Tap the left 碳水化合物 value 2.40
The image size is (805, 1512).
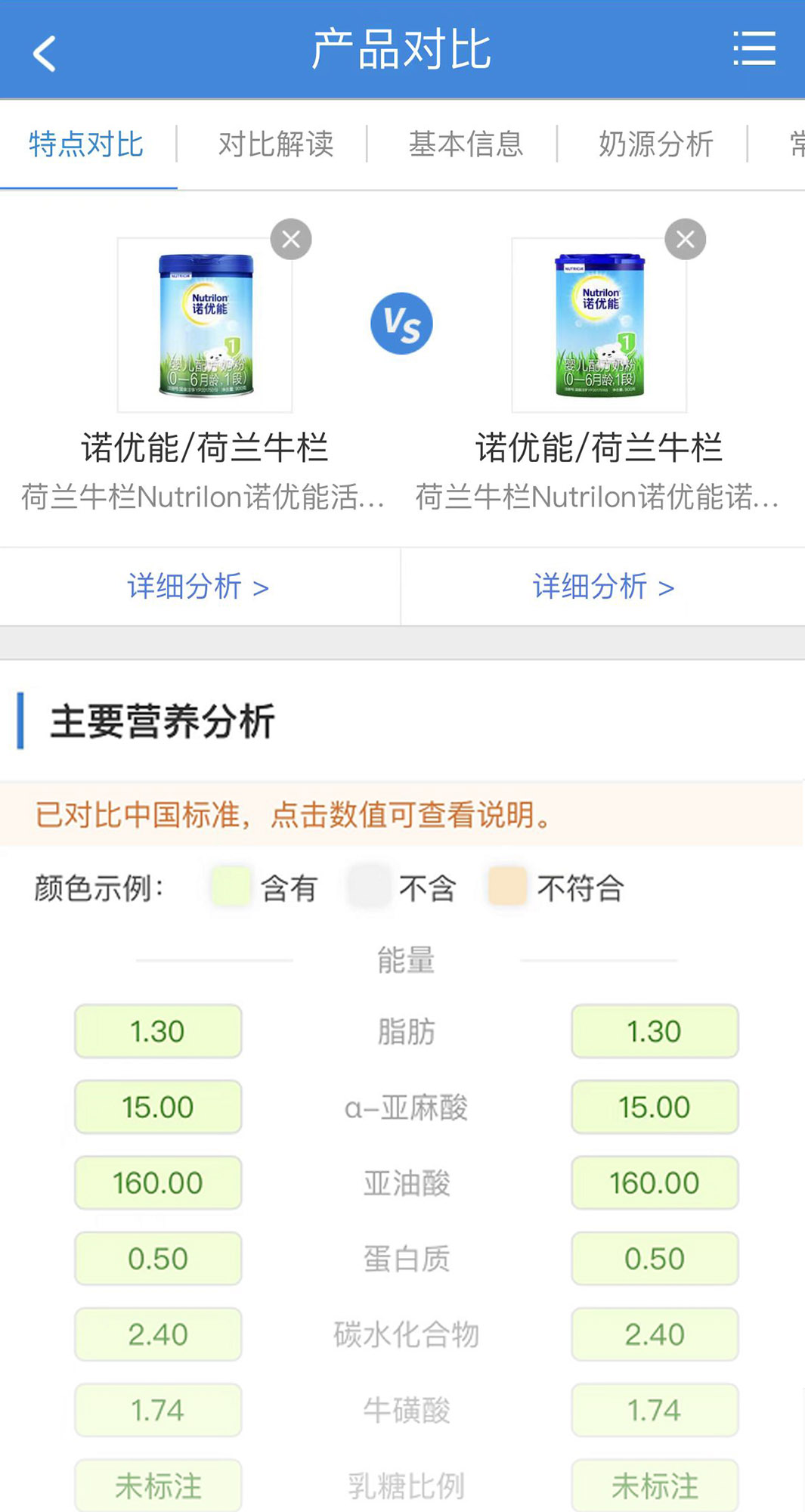[x=158, y=1334]
